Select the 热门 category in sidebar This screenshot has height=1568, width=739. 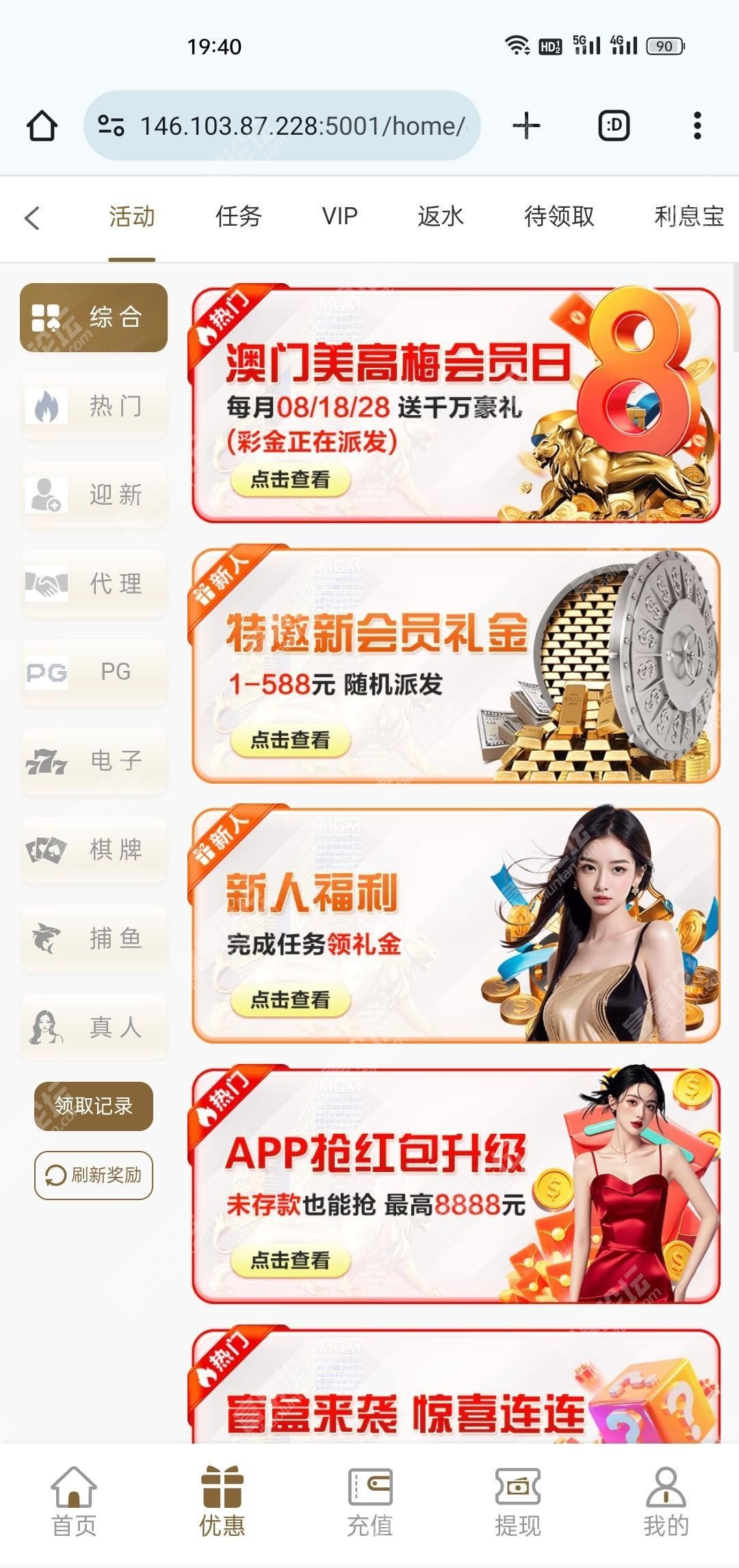(94, 406)
